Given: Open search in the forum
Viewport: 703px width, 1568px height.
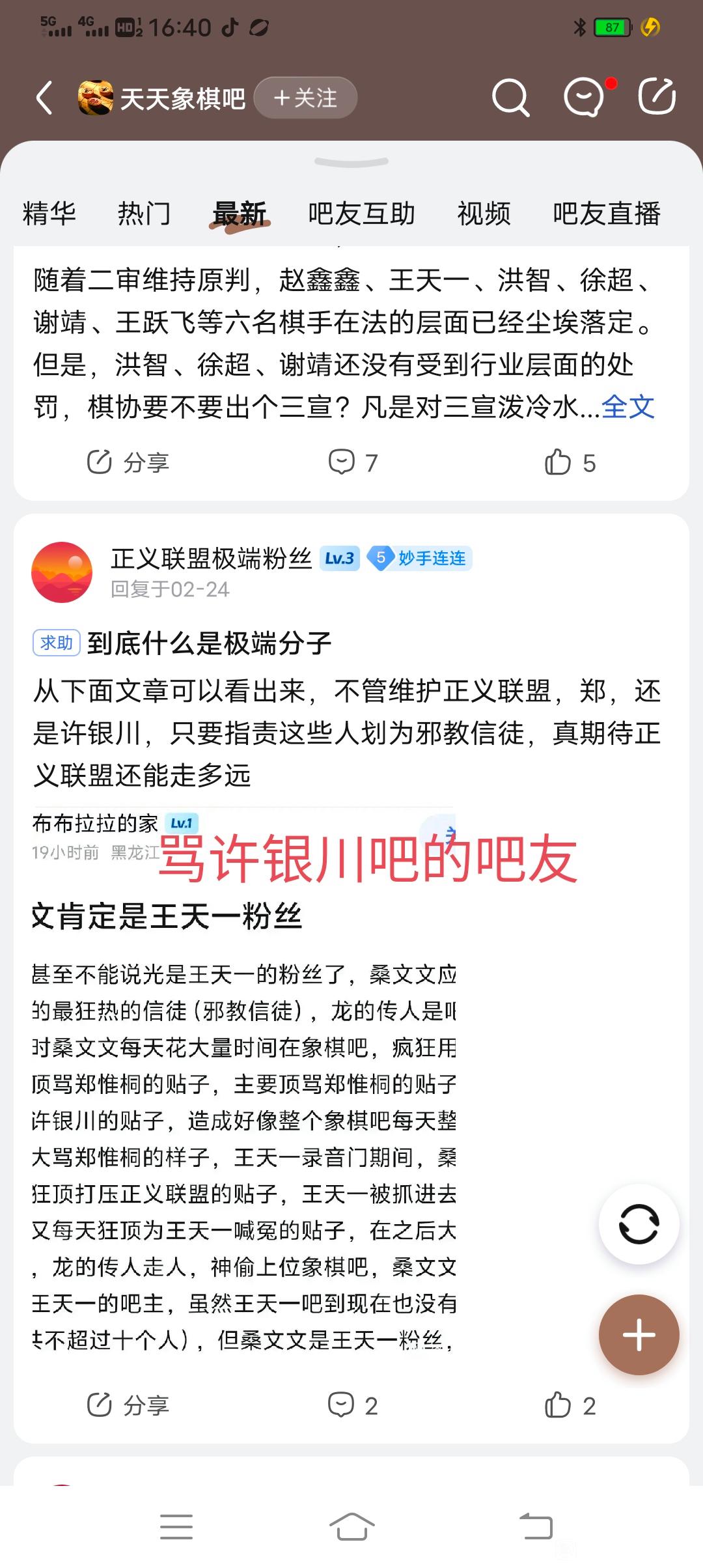Looking at the screenshot, I should click(510, 98).
